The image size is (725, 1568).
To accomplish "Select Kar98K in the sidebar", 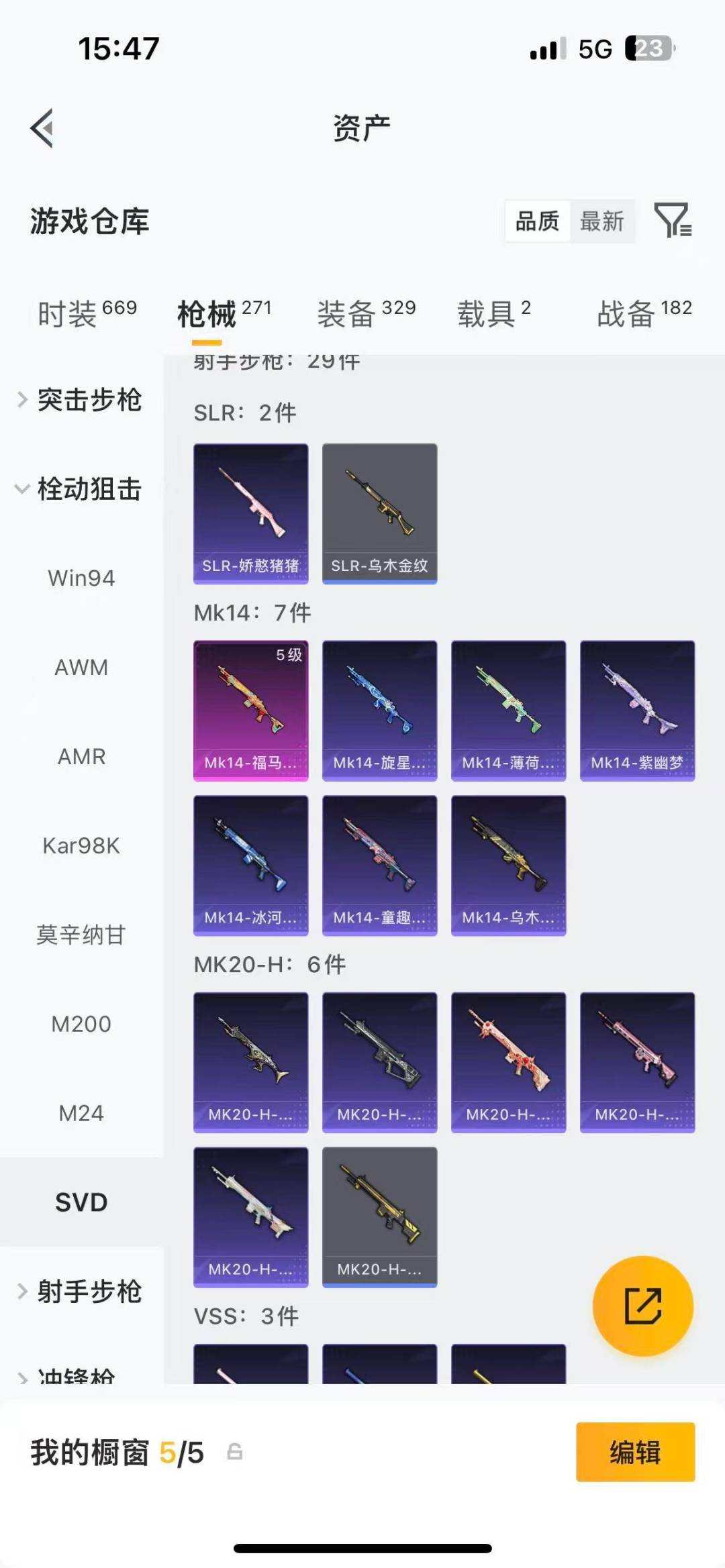I will click(x=81, y=845).
